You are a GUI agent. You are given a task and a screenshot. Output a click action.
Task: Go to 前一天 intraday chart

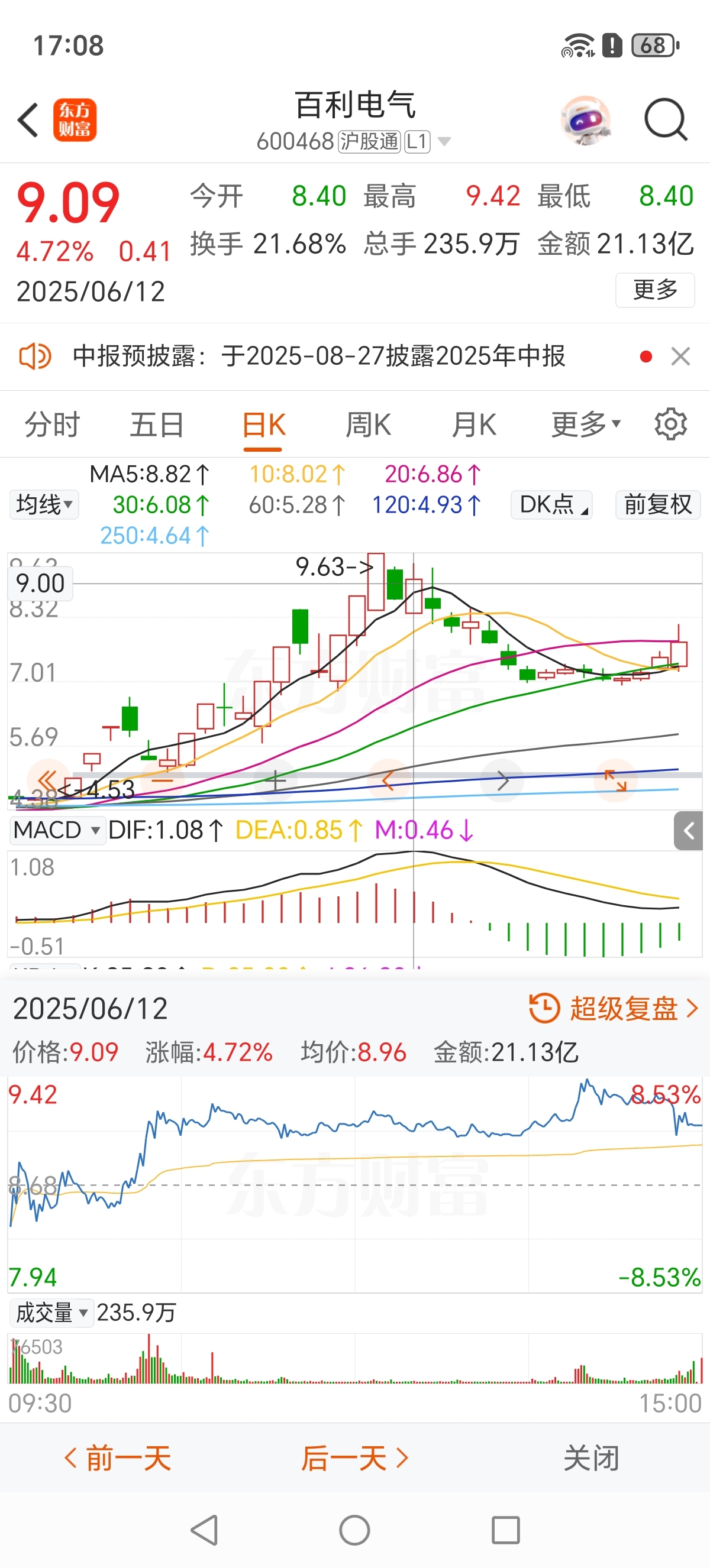118,1459
